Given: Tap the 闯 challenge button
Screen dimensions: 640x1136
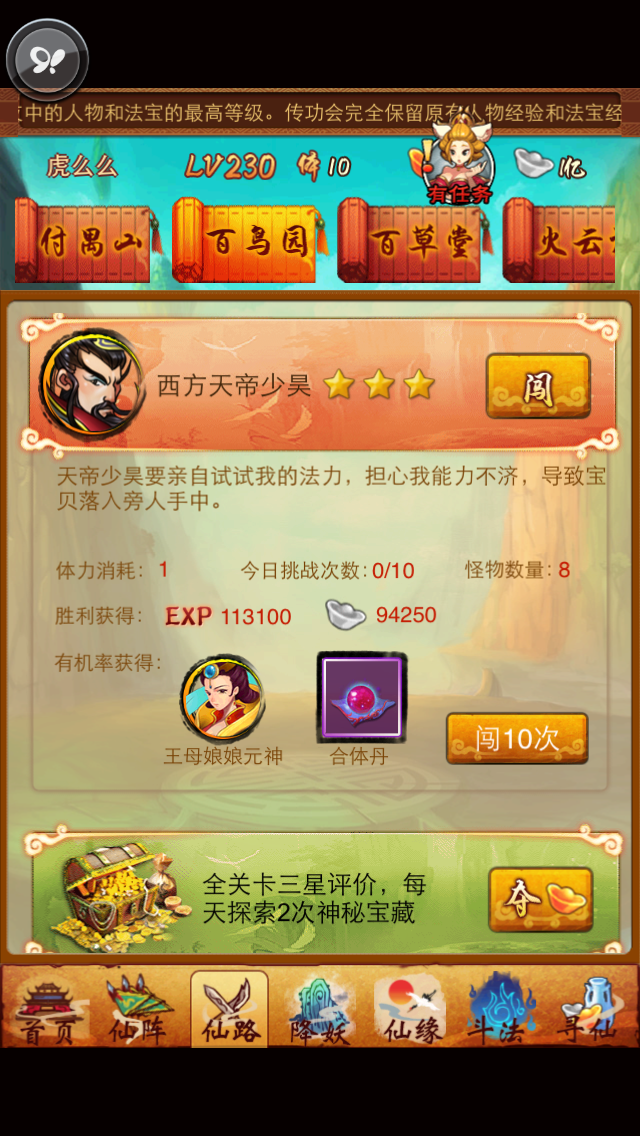Looking at the screenshot, I should click(x=538, y=386).
